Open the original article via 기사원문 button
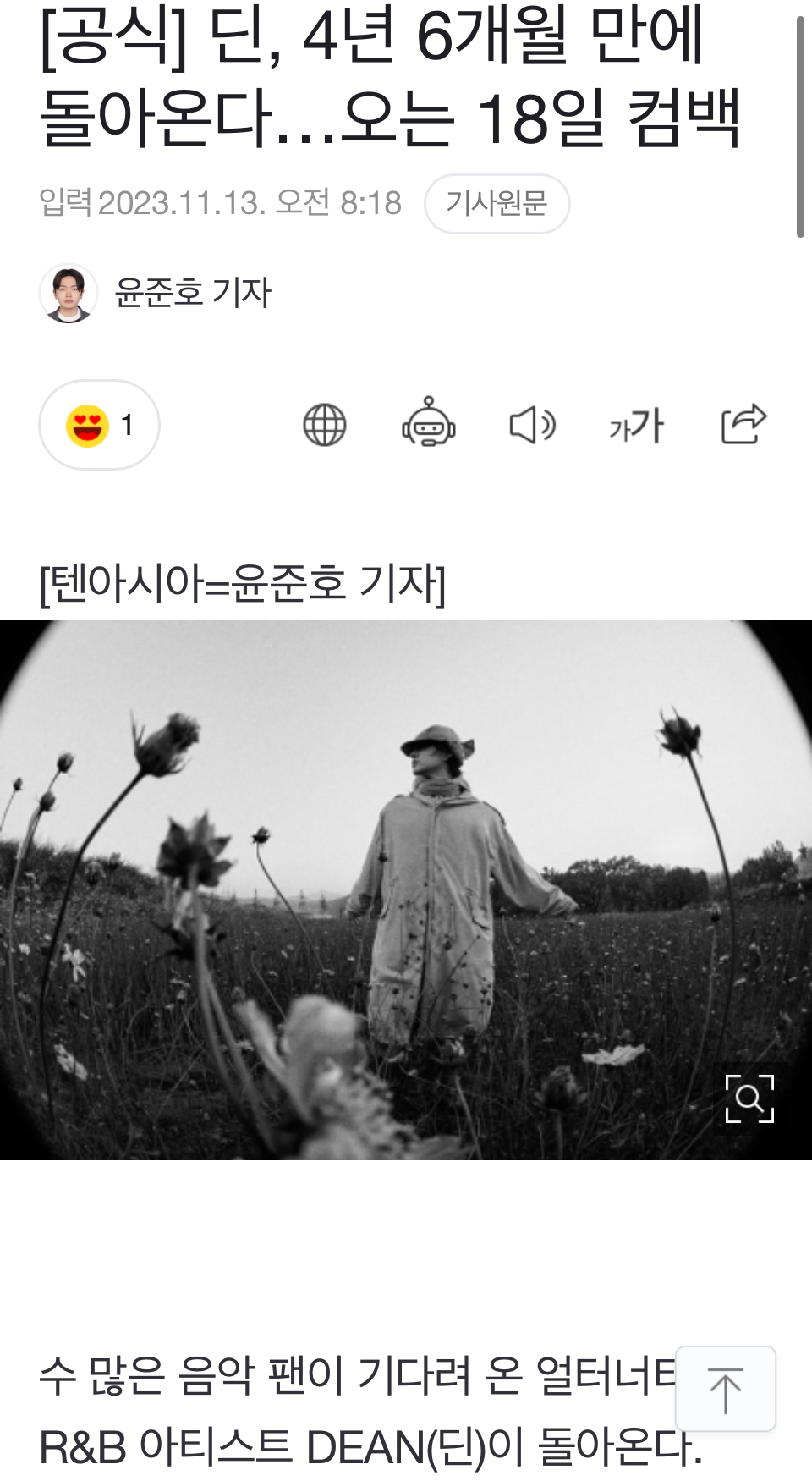The image size is (812, 1481). [497, 204]
